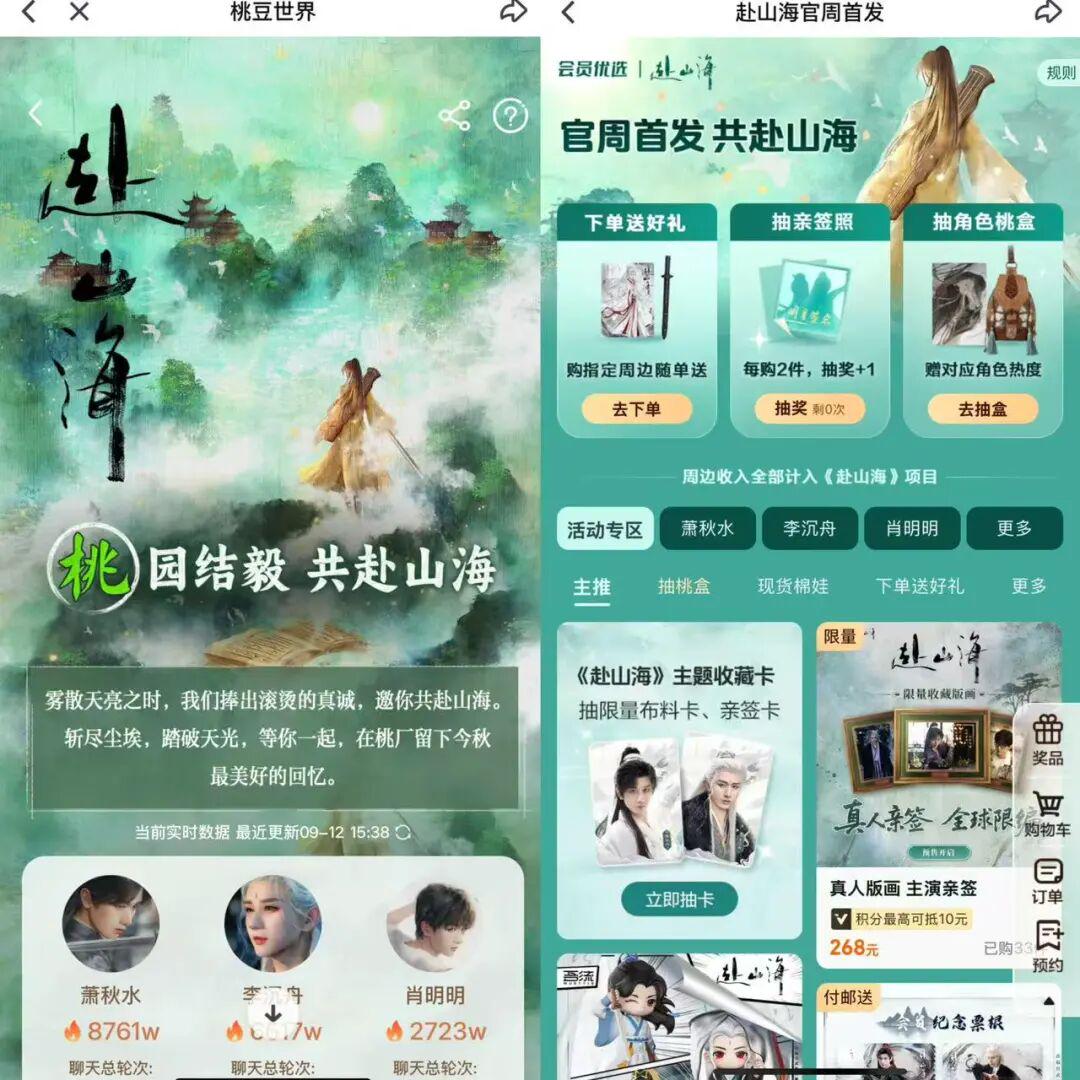Open 订单 orders in side panel
Image resolution: width=1080 pixels, height=1080 pixels.
click(1047, 882)
